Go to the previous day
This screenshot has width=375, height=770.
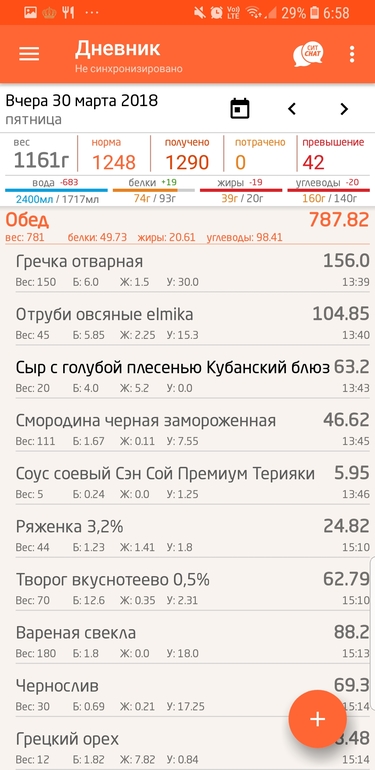pyautogui.click(x=292, y=109)
